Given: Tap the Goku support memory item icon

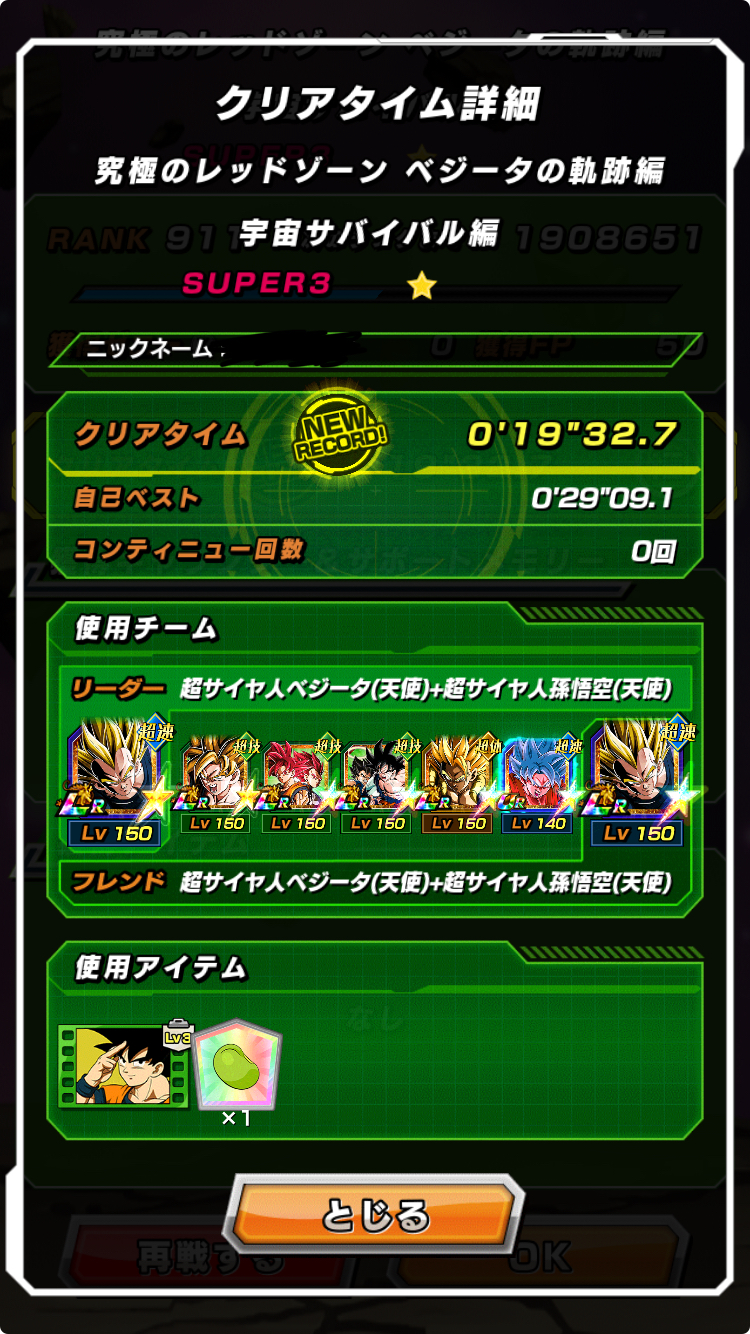Looking at the screenshot, I should click(125, 1064).
